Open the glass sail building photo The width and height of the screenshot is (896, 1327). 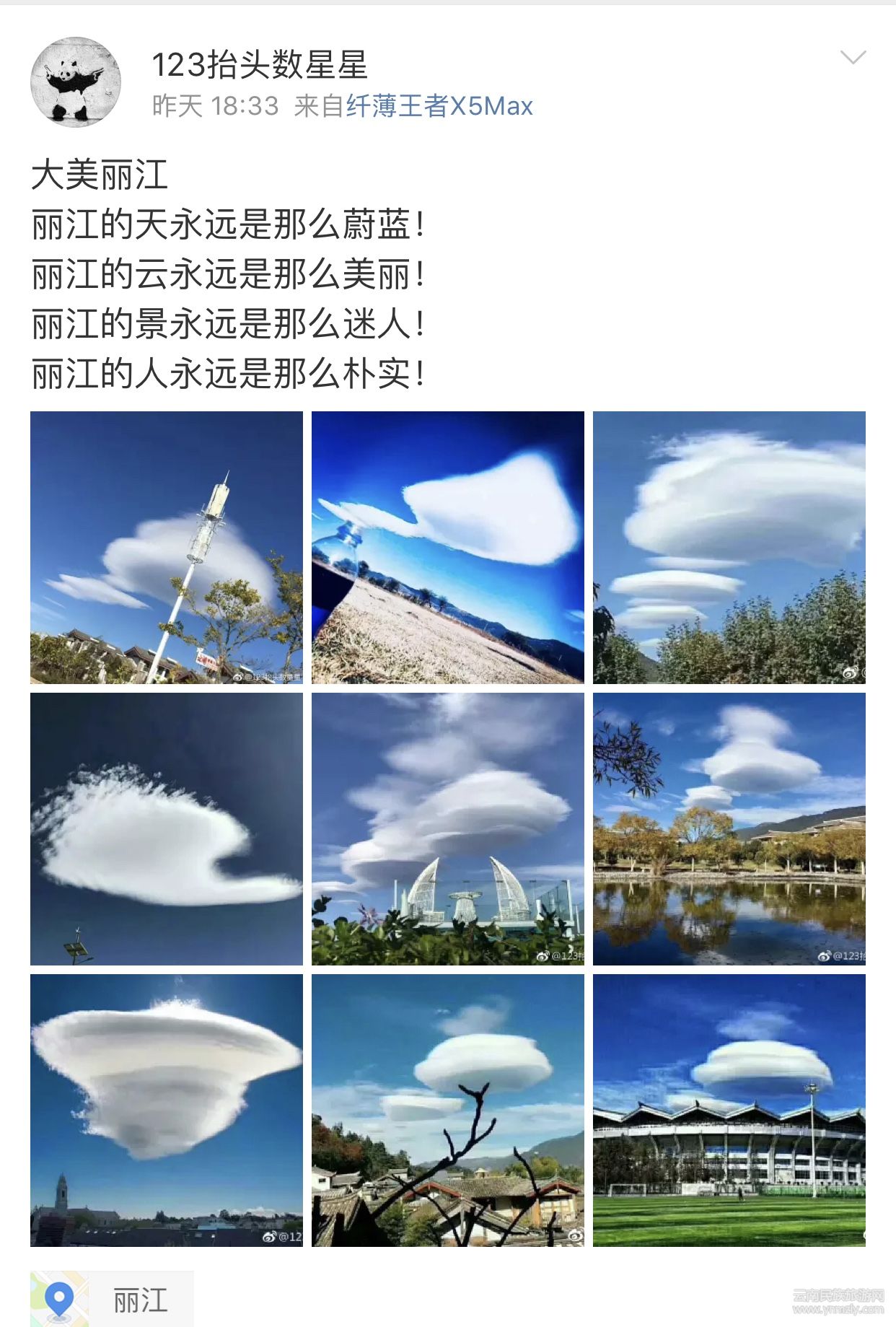coord(447,828)
